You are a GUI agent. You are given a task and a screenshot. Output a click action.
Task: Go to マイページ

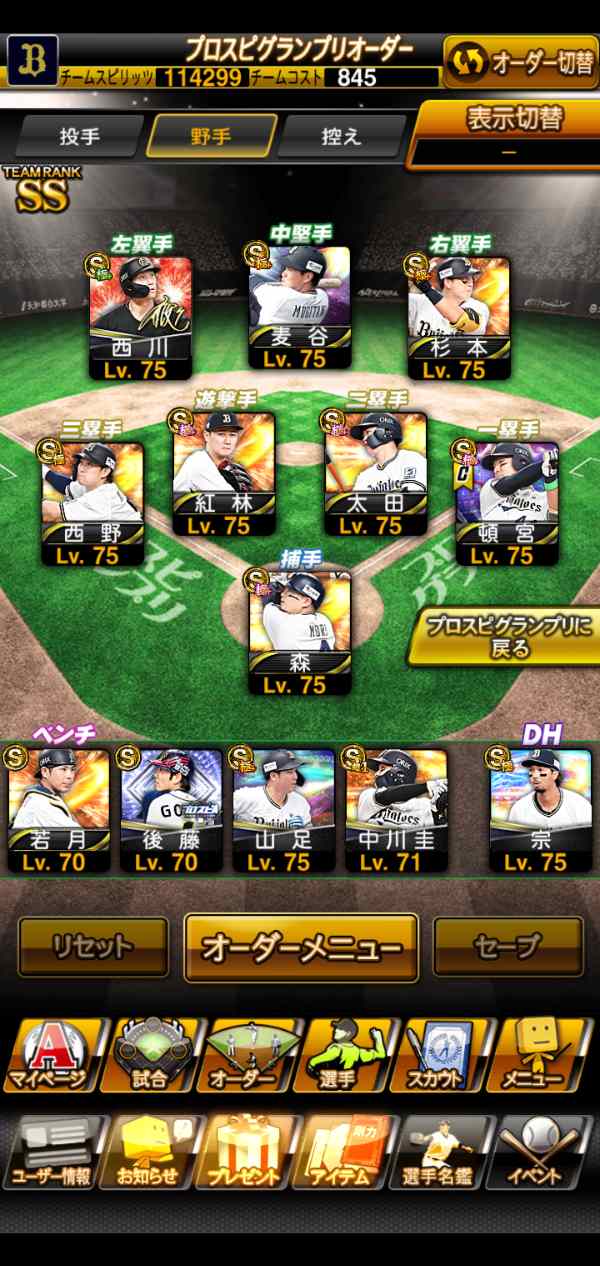click(50, 1057)
